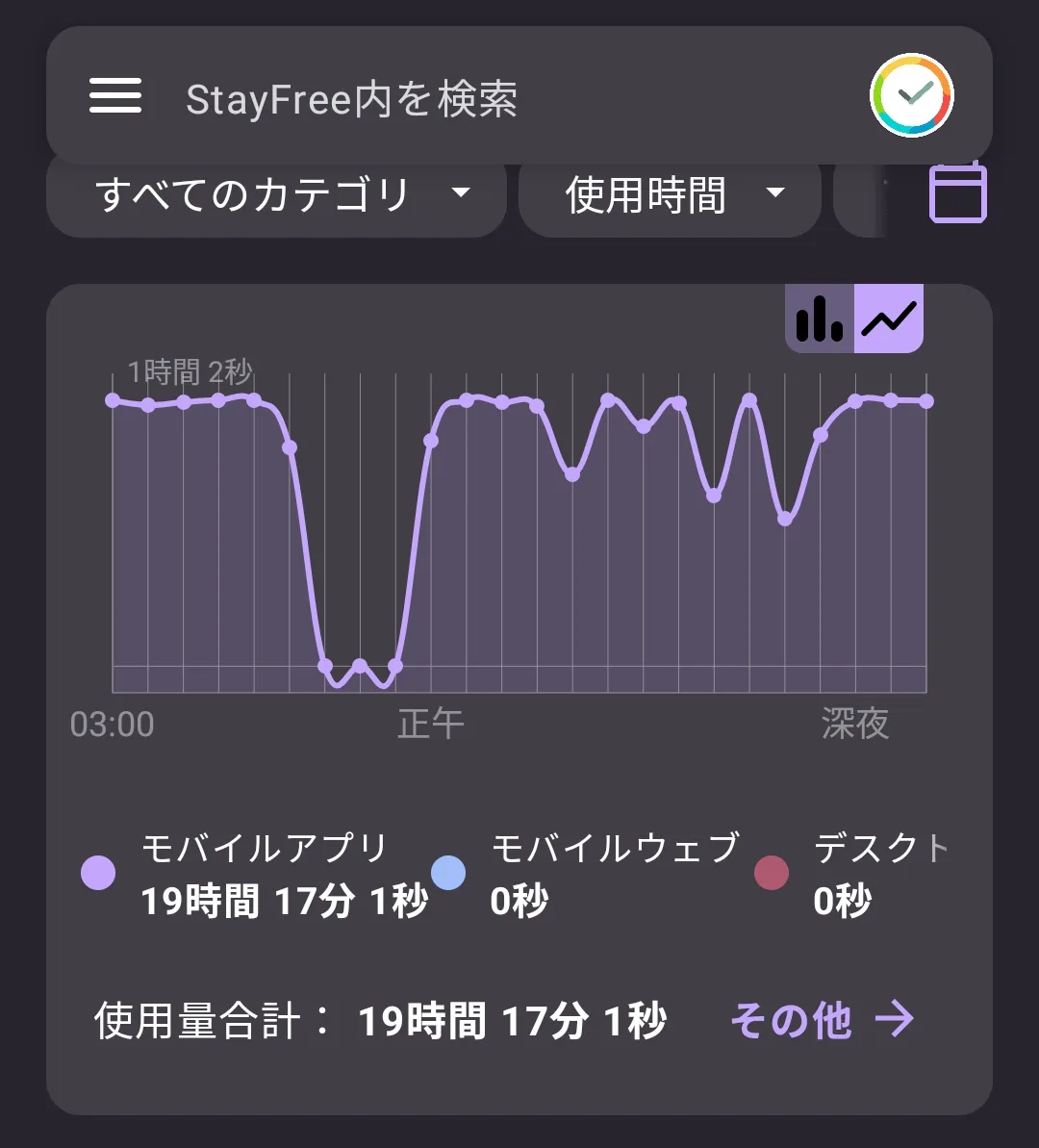This screenshot has width=1039, height=1148.
Task: Expand the 使用時間 dropdown
Action: point(670,195)
